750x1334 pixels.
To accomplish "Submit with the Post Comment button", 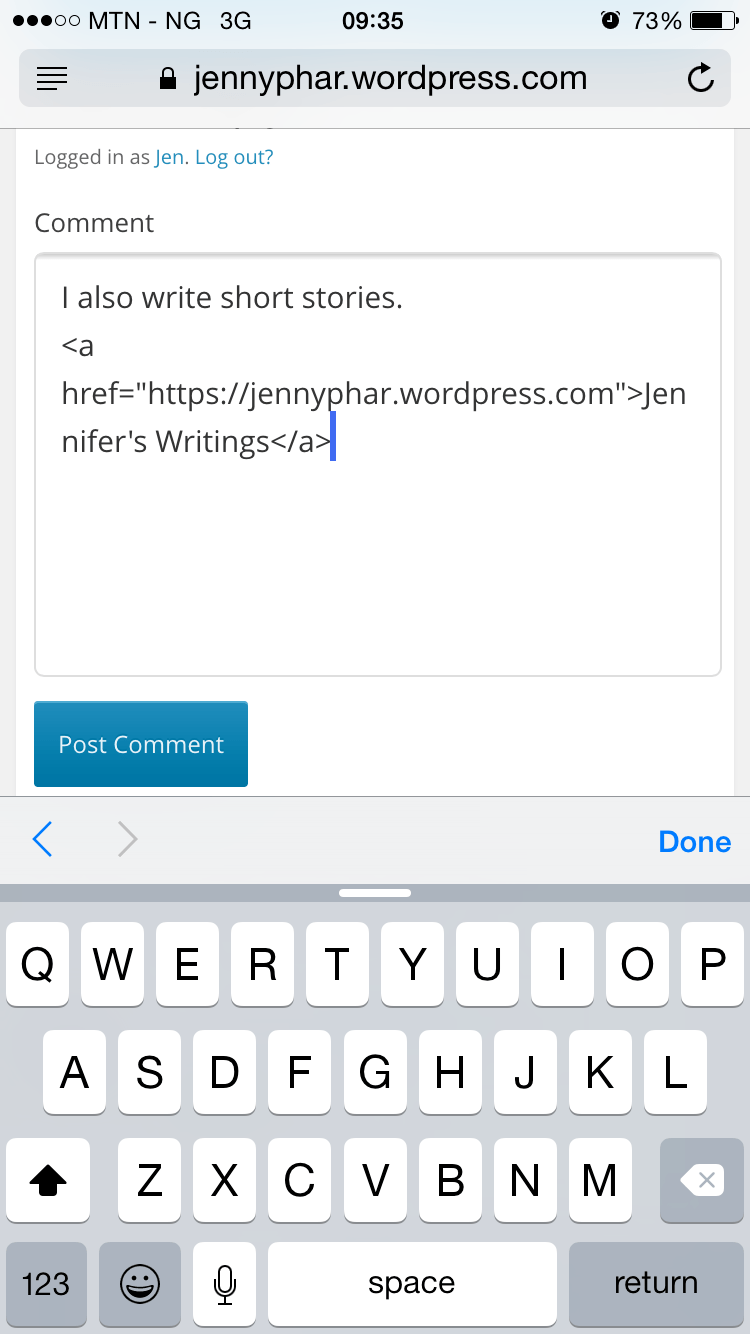I will tap(141, 744).
